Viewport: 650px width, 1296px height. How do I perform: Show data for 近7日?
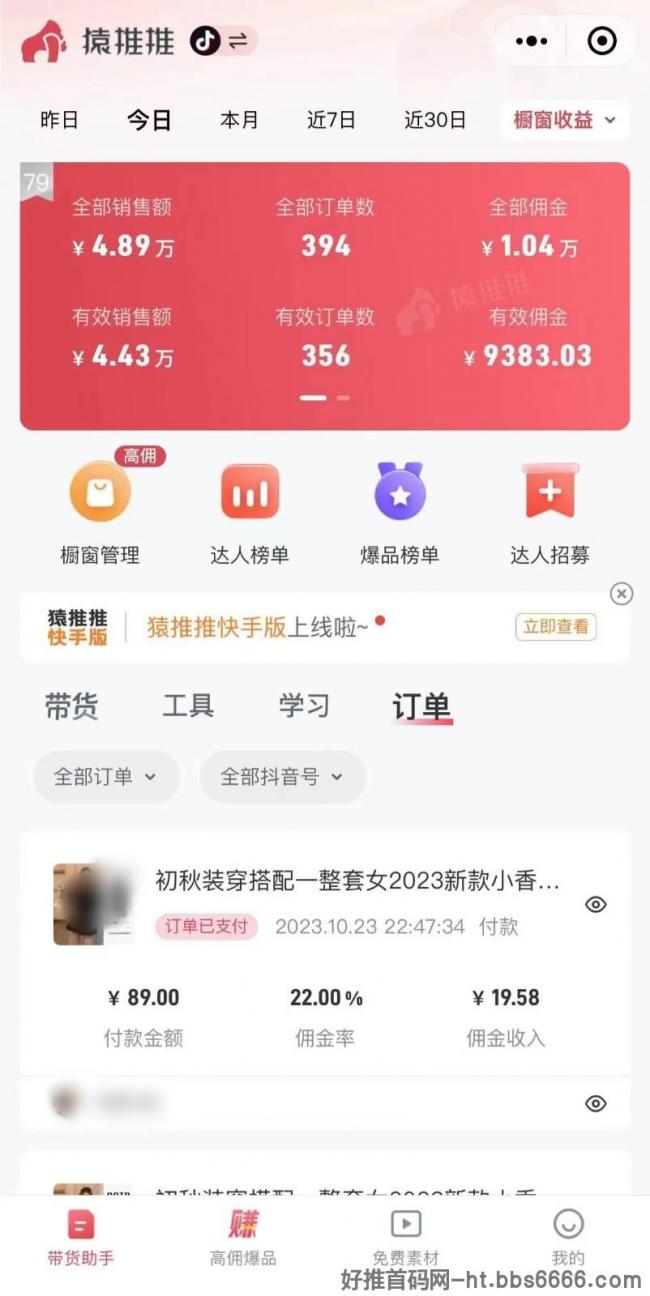point(331,120)
